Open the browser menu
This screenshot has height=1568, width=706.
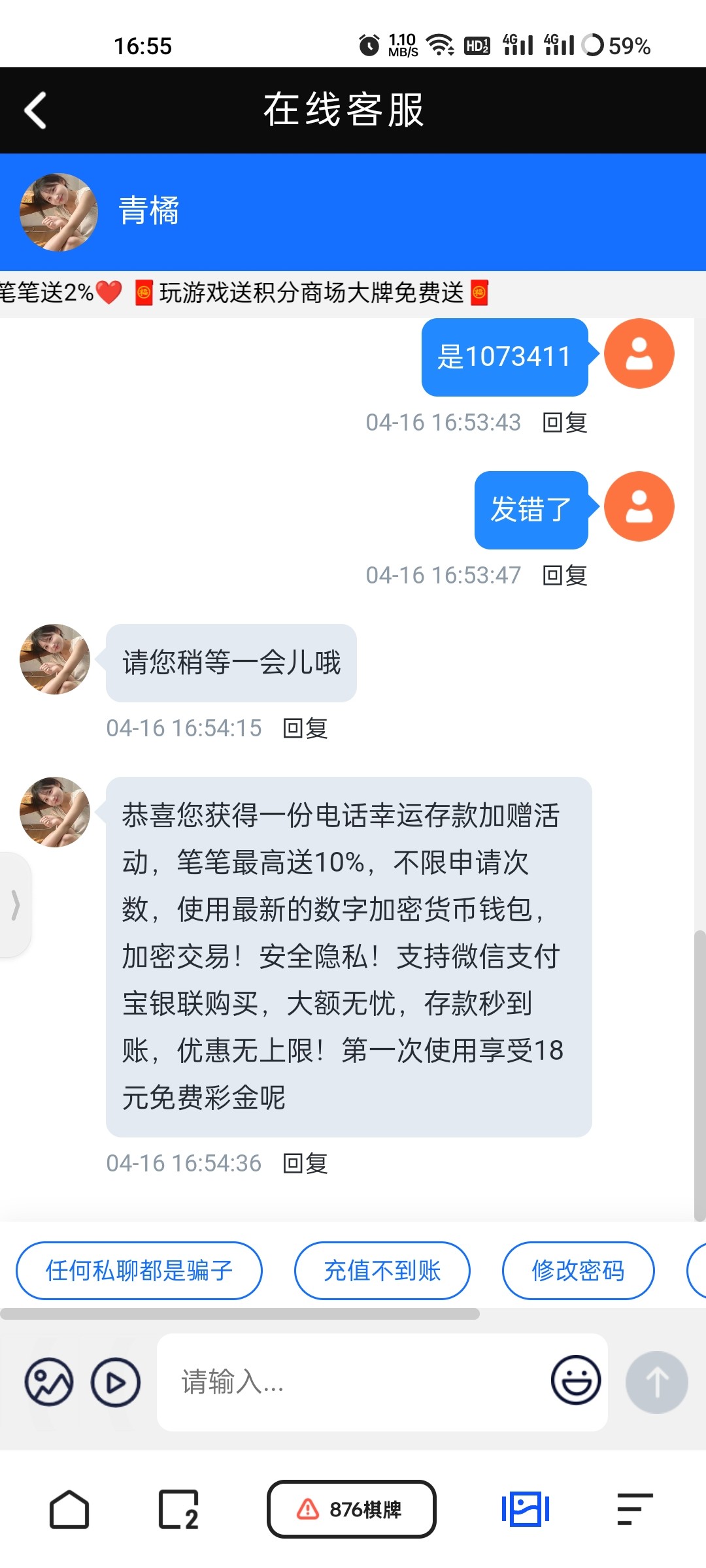click(x=635, y=1509)
